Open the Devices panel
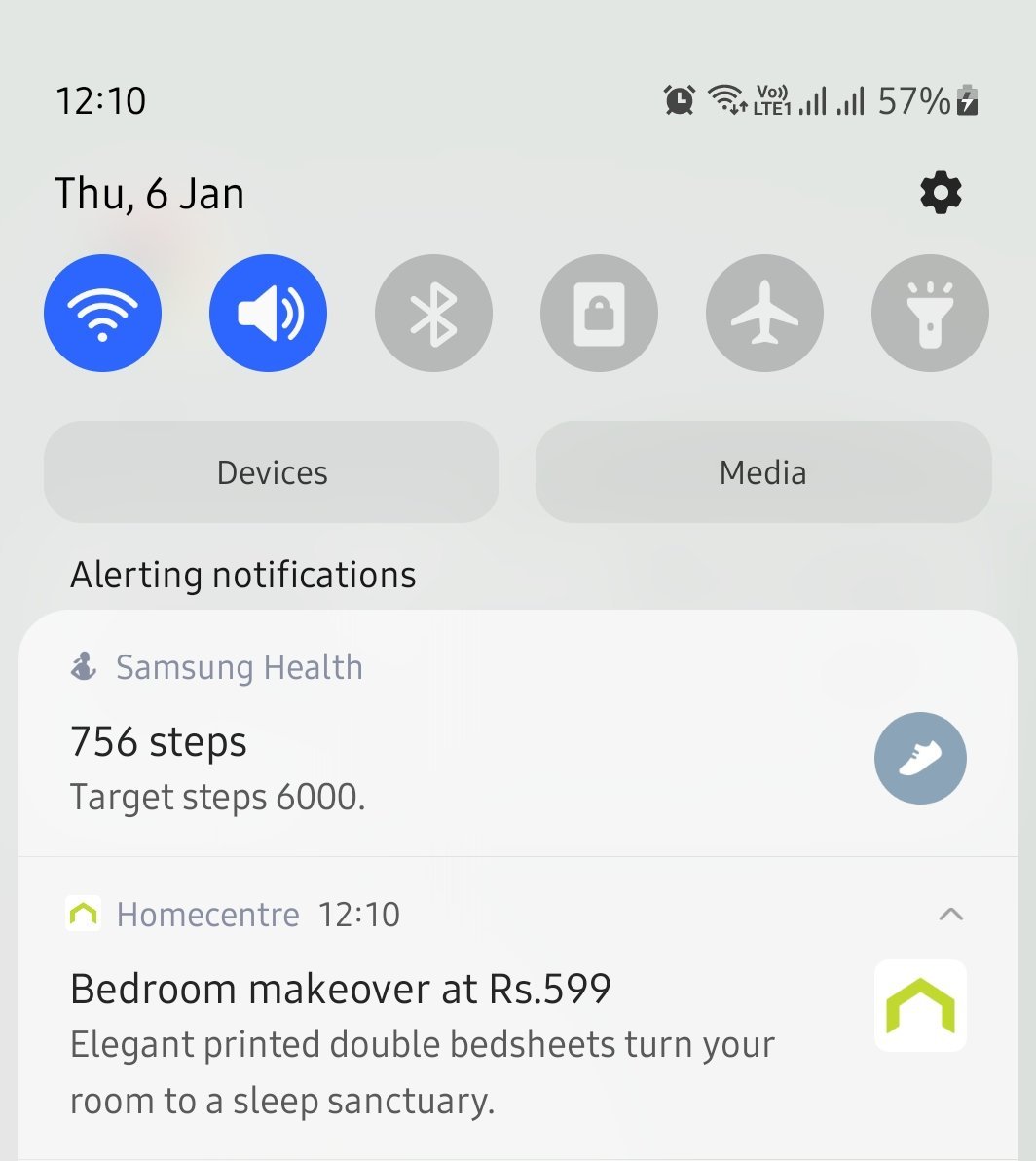 [x=272, y=472]
